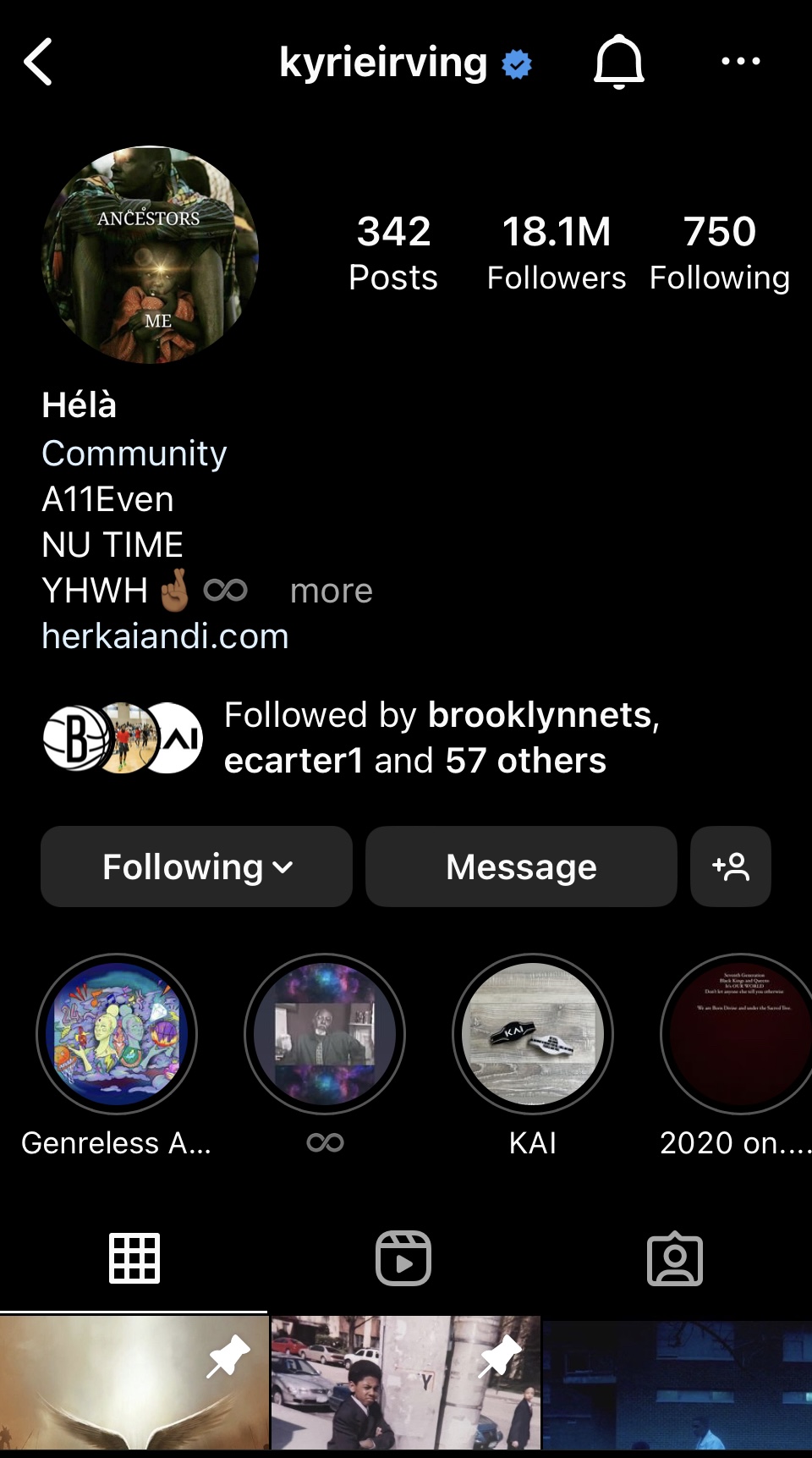Go back using the top-left arrow
The height and width of the screenshot is (1458, 812).
coord(39,62)
